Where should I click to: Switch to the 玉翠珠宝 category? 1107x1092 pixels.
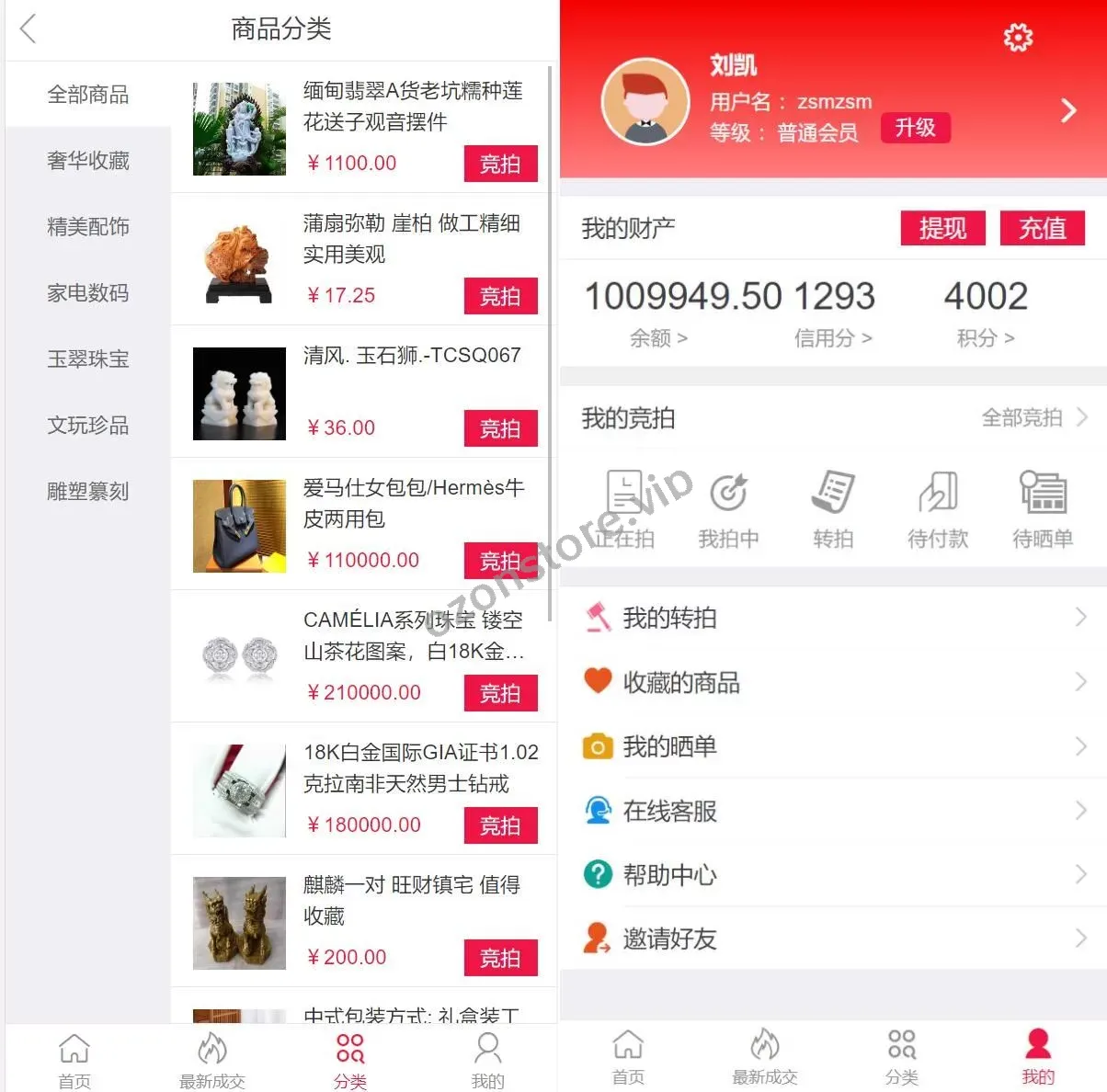pyautogui.click(x=88, y=359)
